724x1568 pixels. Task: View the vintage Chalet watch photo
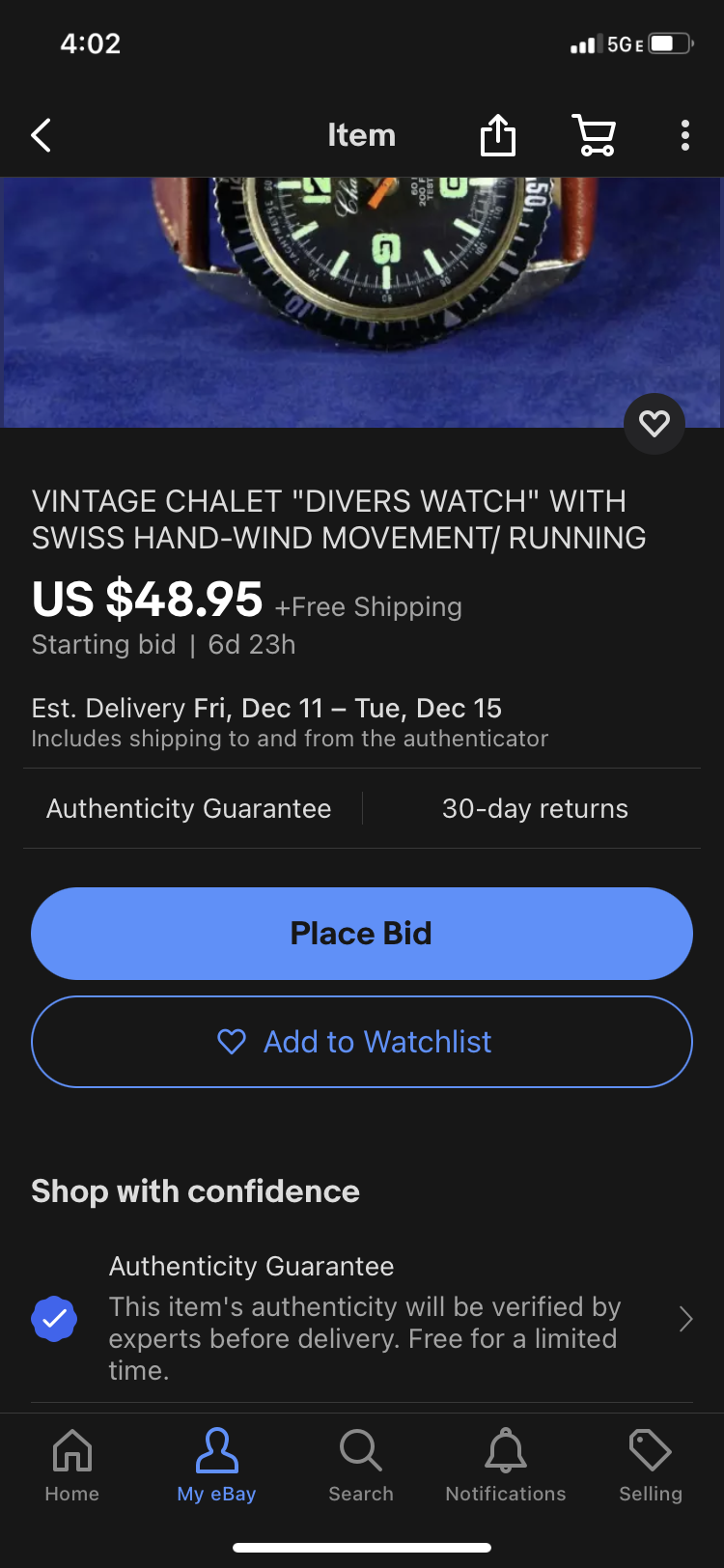click(x=362, y=290)
